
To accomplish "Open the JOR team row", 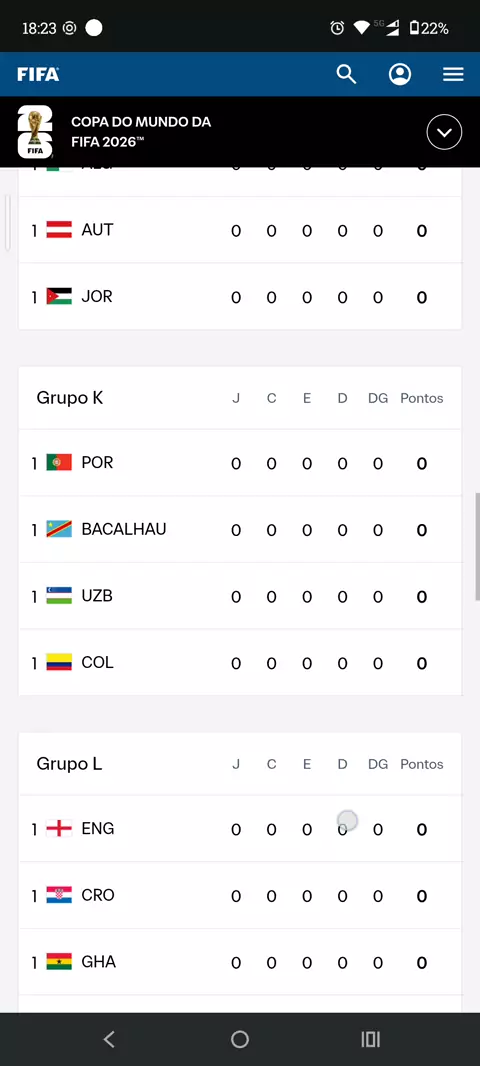I will pyautogui.click(x=240, y=296).
